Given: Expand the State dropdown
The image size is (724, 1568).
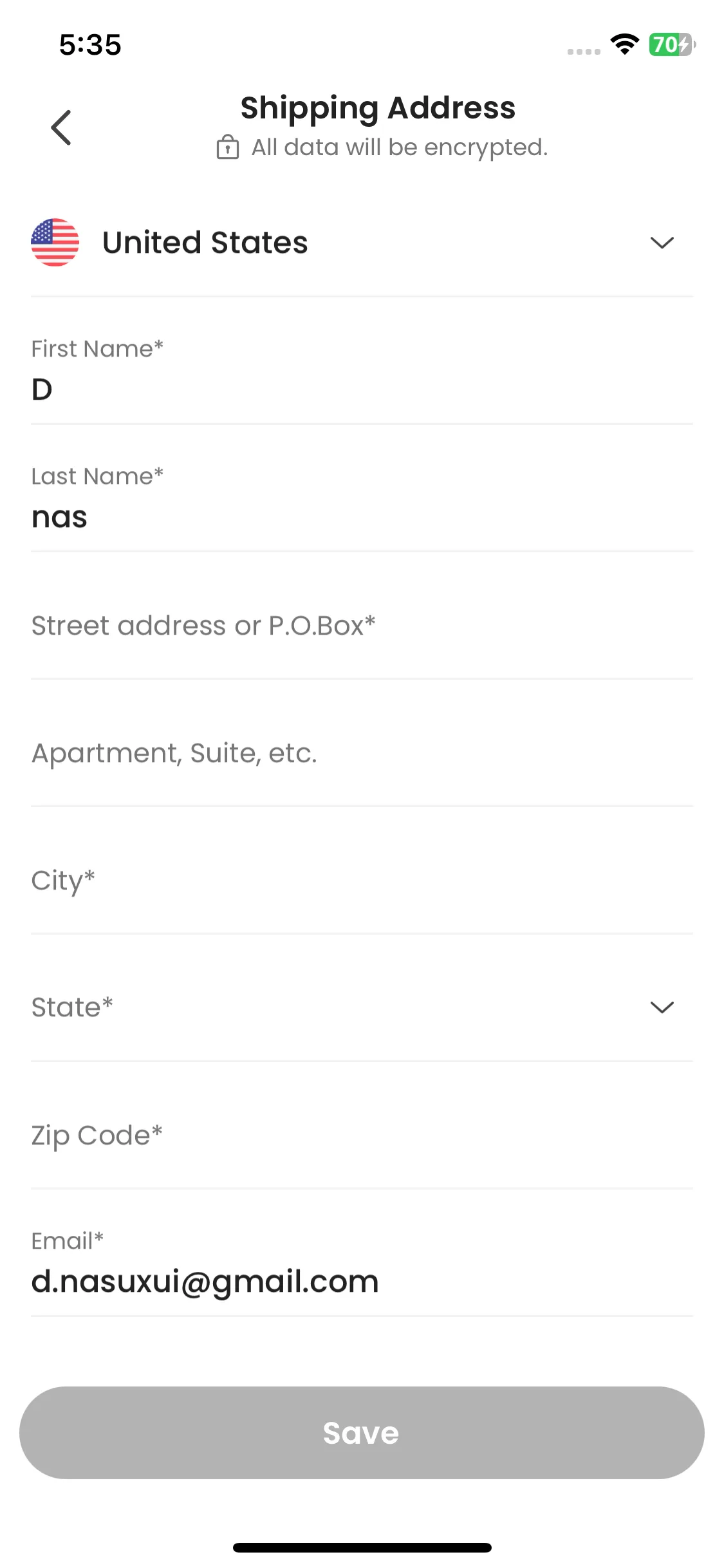Looking at the screenshot, I should (x=362, y=1007).
